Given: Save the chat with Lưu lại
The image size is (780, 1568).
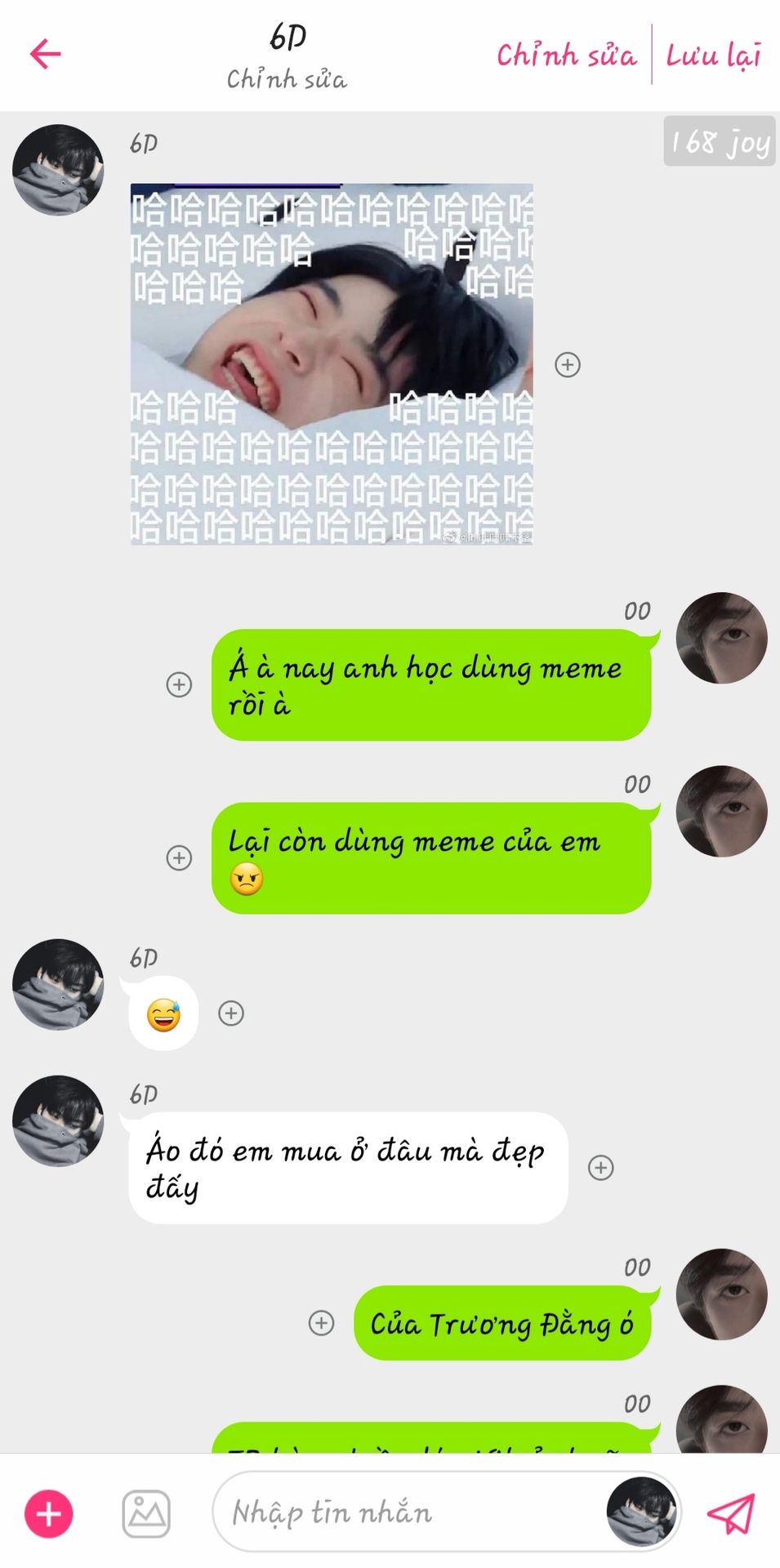Looking at the screenshot, I should coord(713,56).
